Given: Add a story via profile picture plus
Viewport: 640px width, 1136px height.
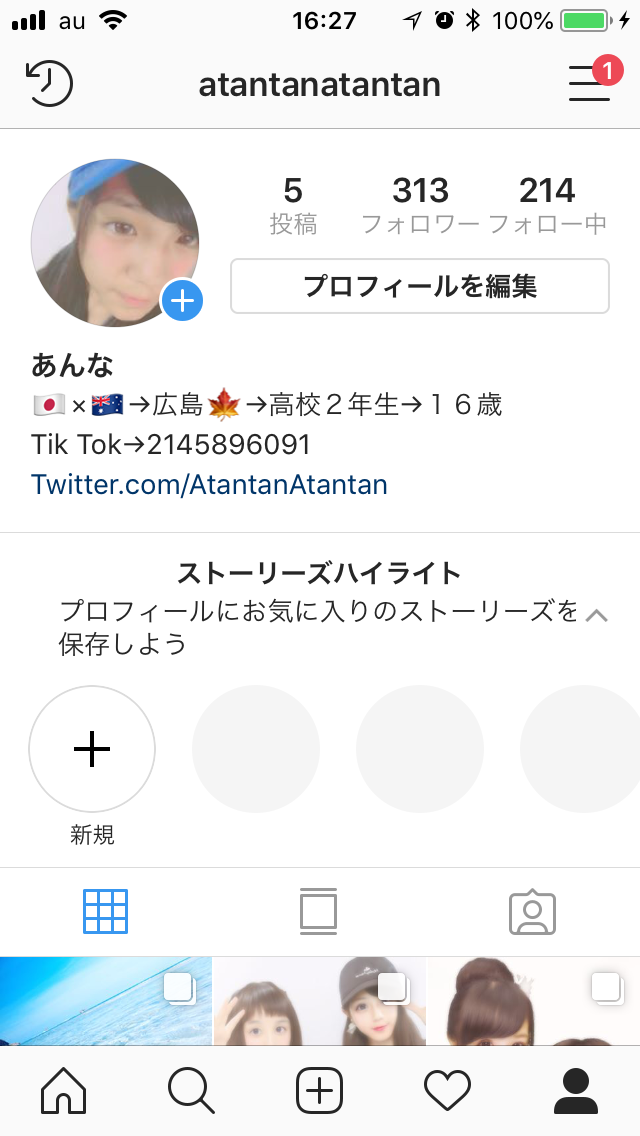Looking at the screenshot, I should tap(183, 300).
